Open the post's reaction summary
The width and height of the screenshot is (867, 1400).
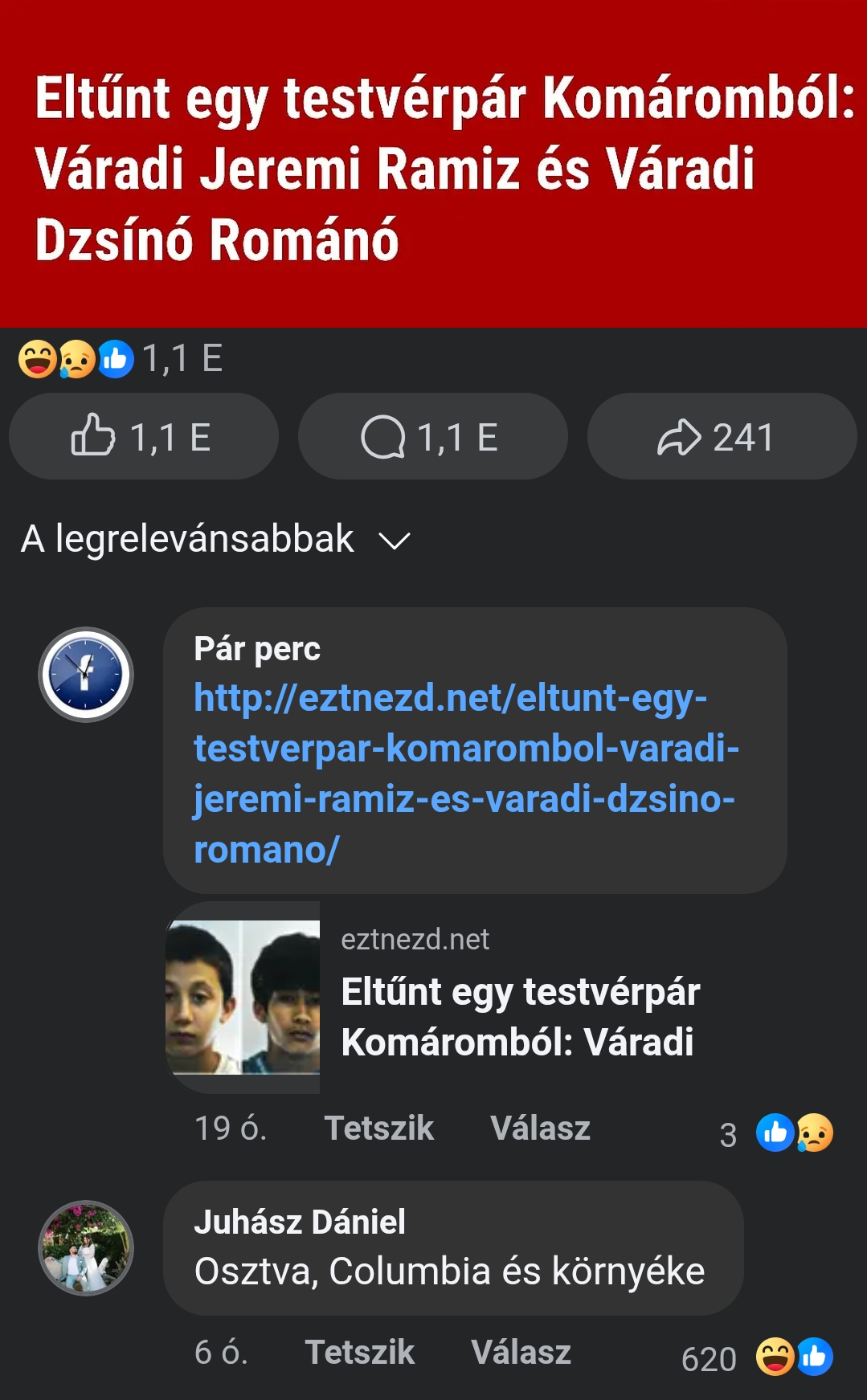pyautogui.click(x=121, y=358)
